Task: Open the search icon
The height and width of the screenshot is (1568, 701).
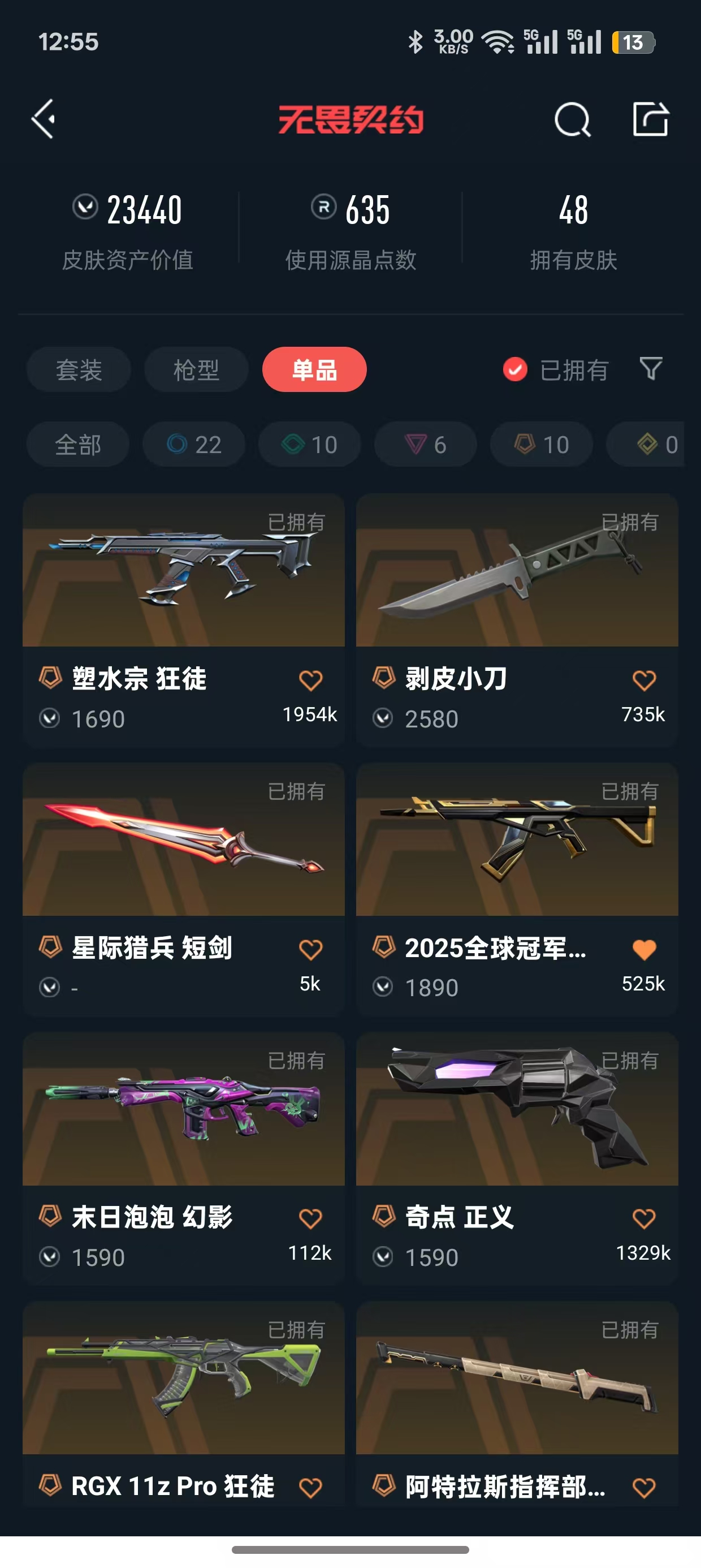Action: coord(573,119)
